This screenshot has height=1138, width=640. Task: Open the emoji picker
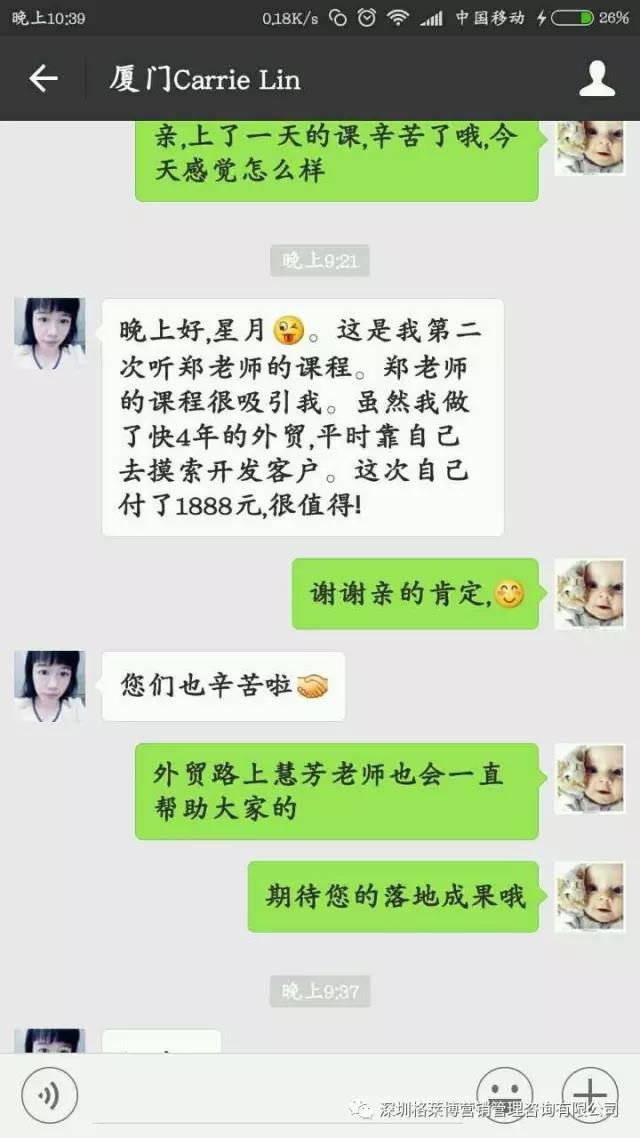coord(504,1094)
